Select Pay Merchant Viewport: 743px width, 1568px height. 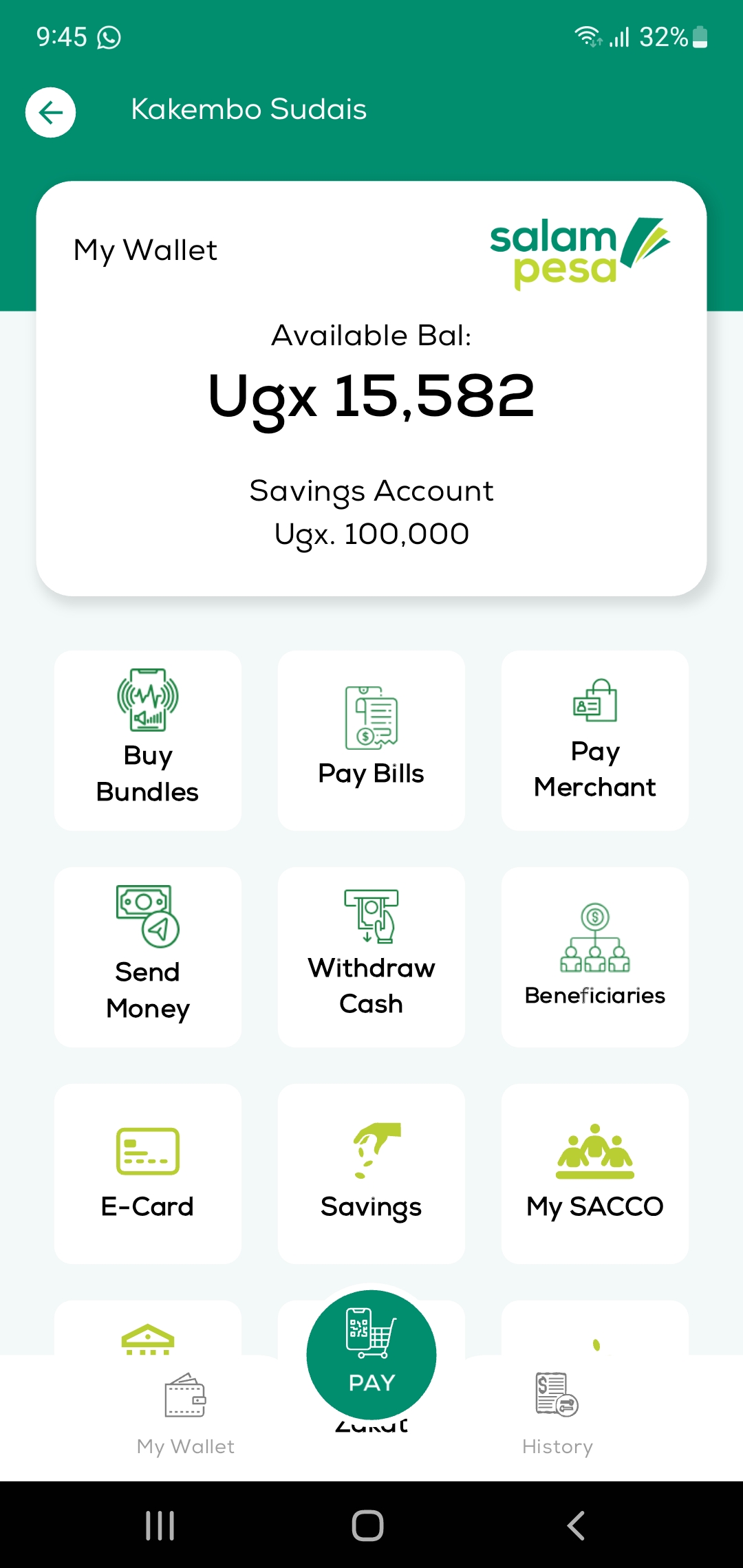(595, 740)
